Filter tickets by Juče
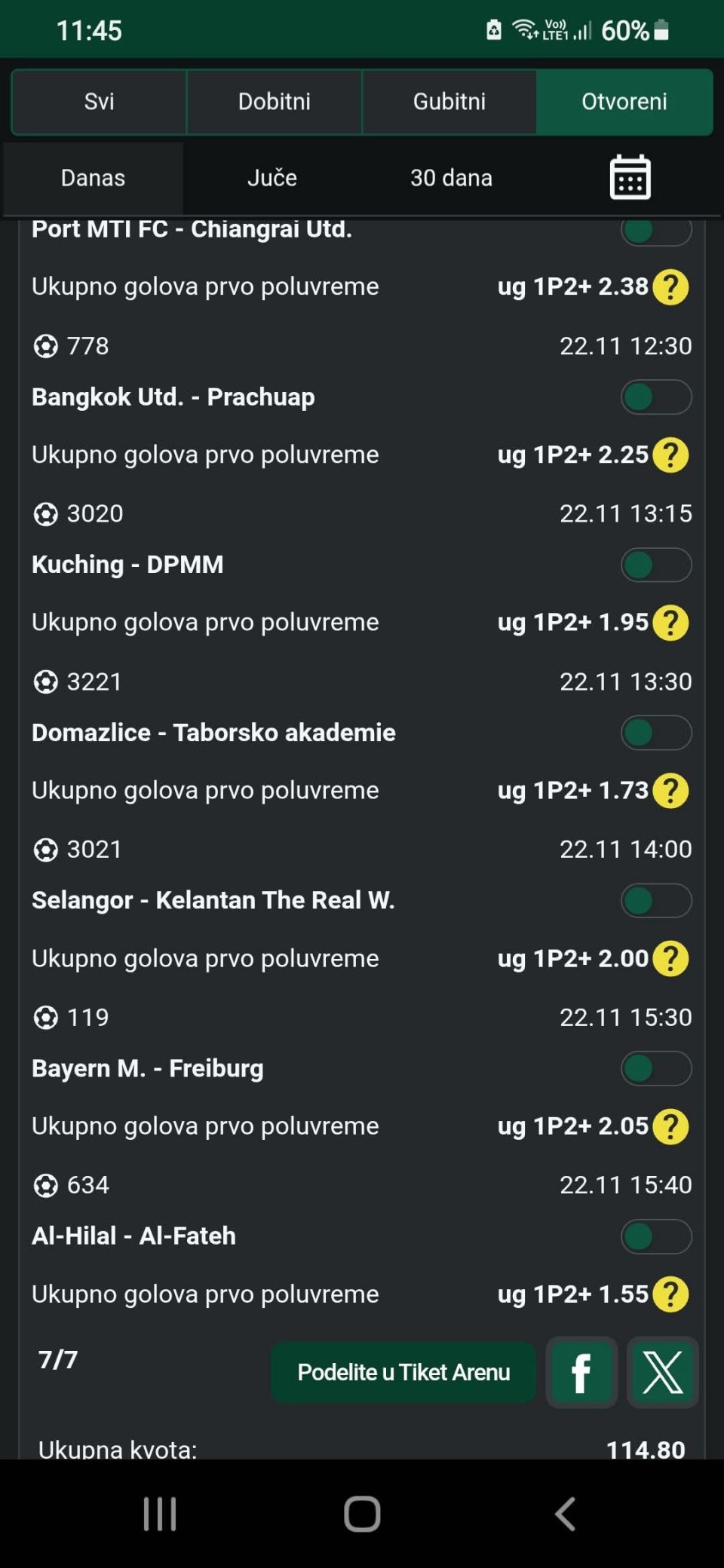The height and width of the screenshot is (1568, 724). pyautogui.click(x=272, y=178)
